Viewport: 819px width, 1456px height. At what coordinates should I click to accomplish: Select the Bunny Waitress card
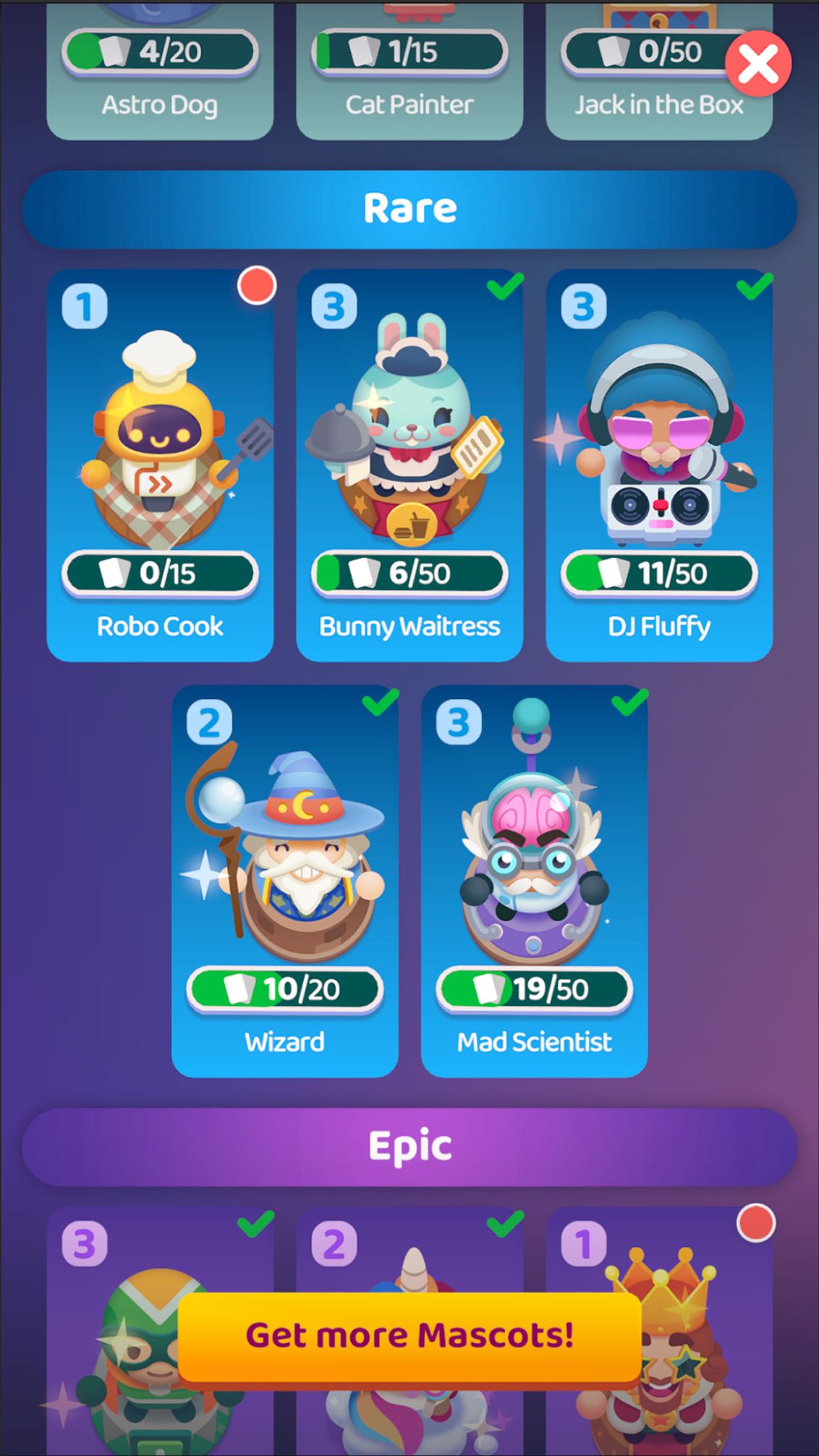[409, 465]
